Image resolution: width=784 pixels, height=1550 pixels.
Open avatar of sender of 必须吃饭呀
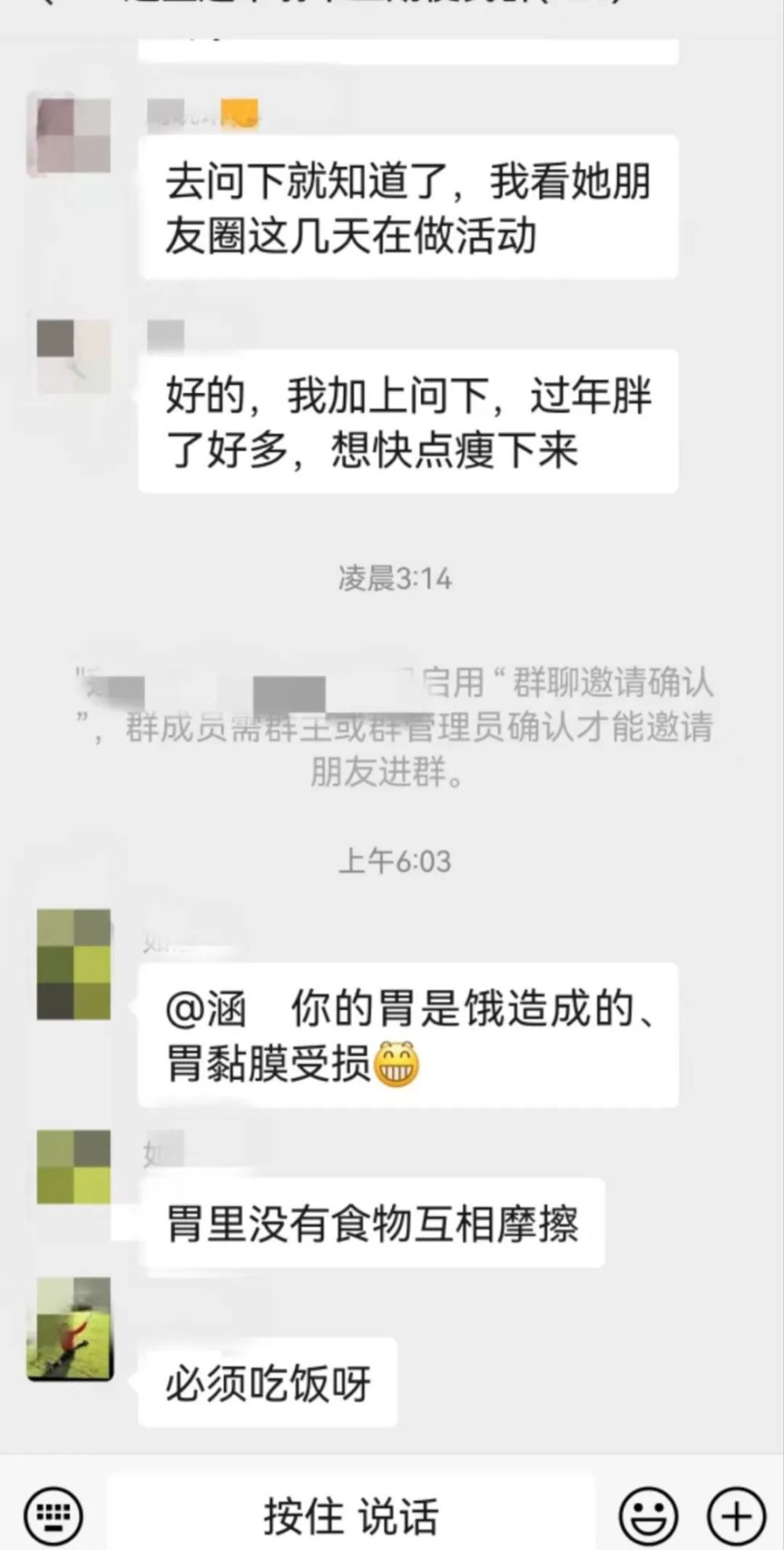coord(72,1329)
